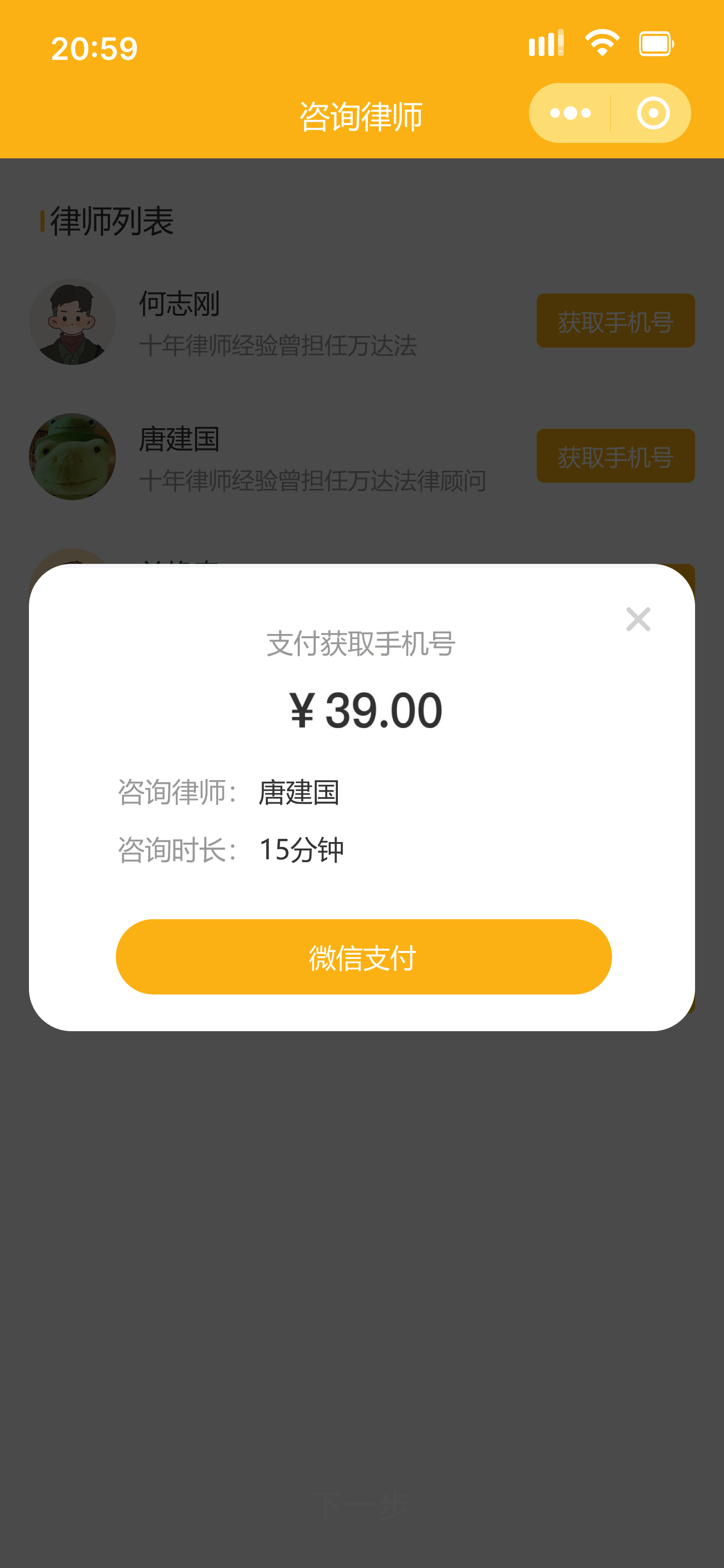Close the mini program via target icon

[x=653, y=113]
